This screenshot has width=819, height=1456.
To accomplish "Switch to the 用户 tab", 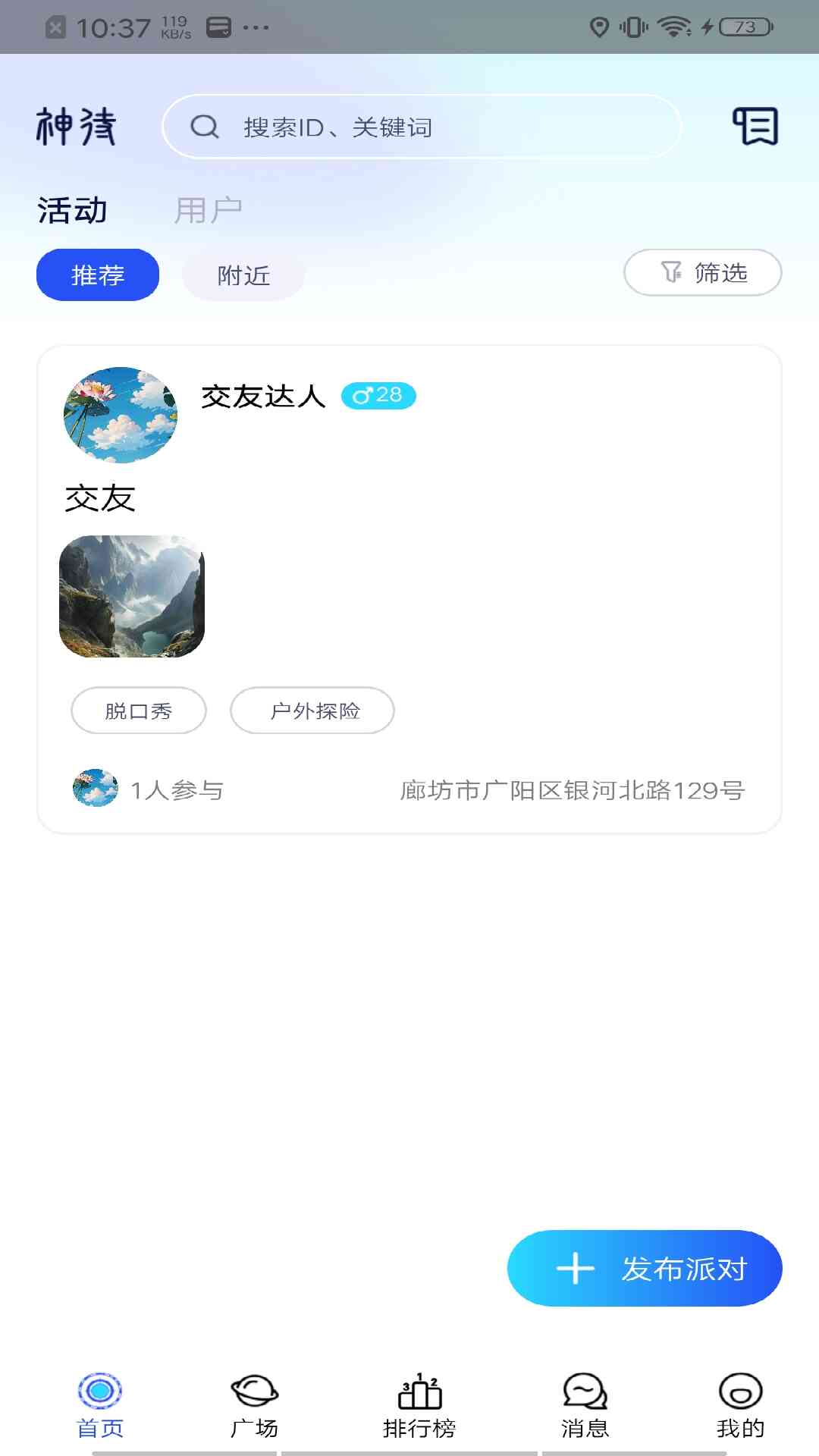I will [208, 209].
